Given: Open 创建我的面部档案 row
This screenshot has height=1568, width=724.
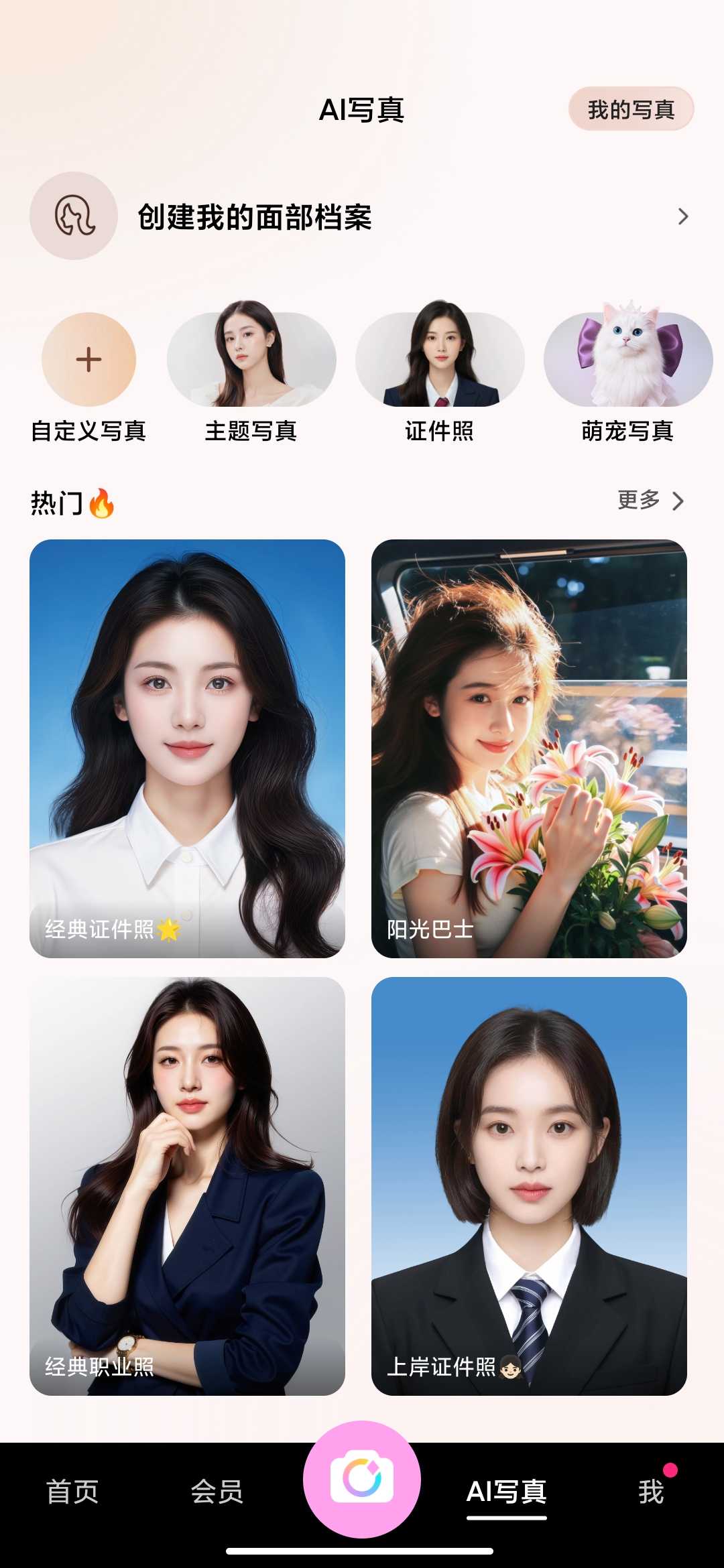Looking at the screenshot, I should pyautogui.click(x=361, y=216).
